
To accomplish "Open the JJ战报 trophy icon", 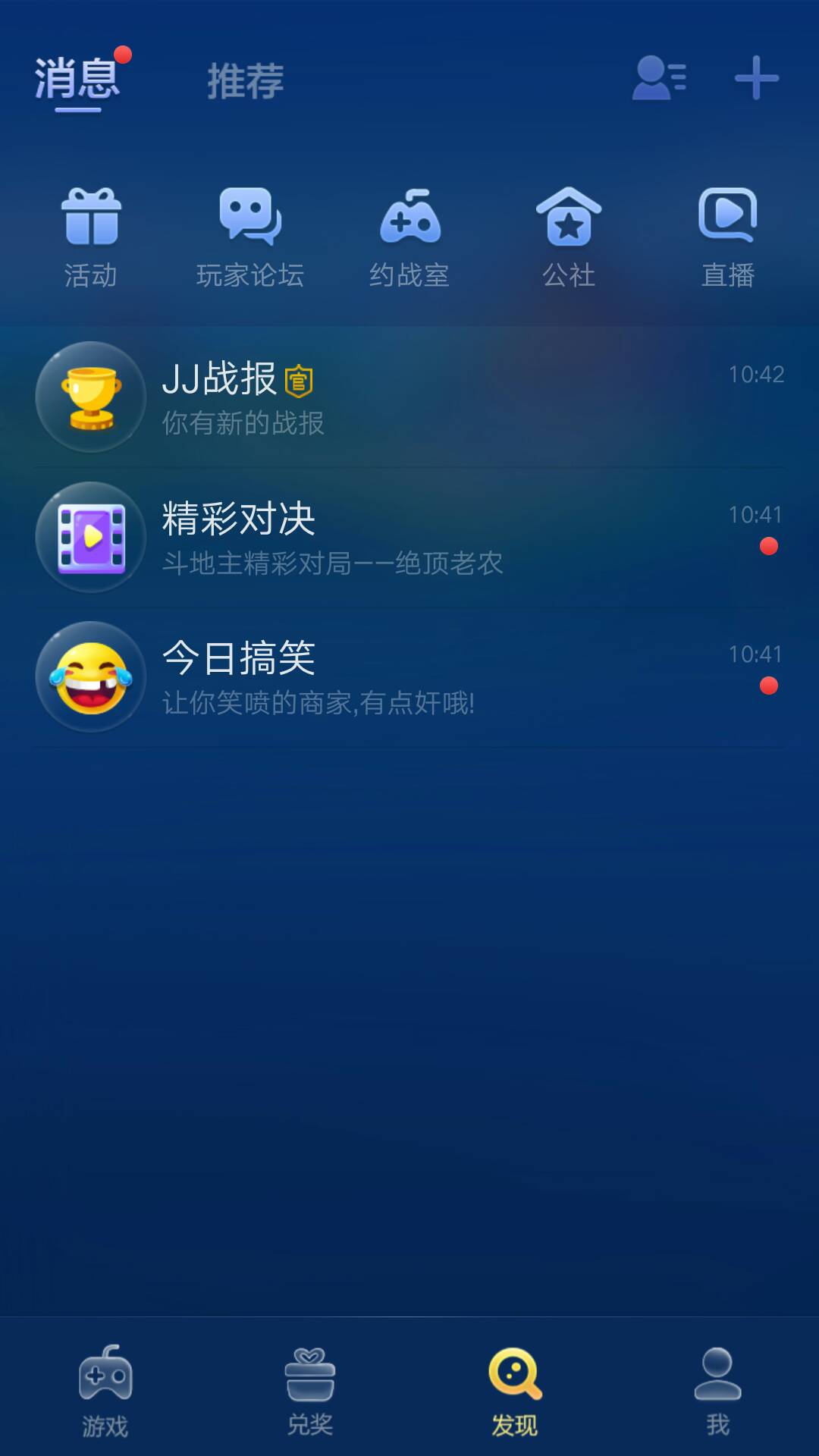I will click(x=91, y=398).
